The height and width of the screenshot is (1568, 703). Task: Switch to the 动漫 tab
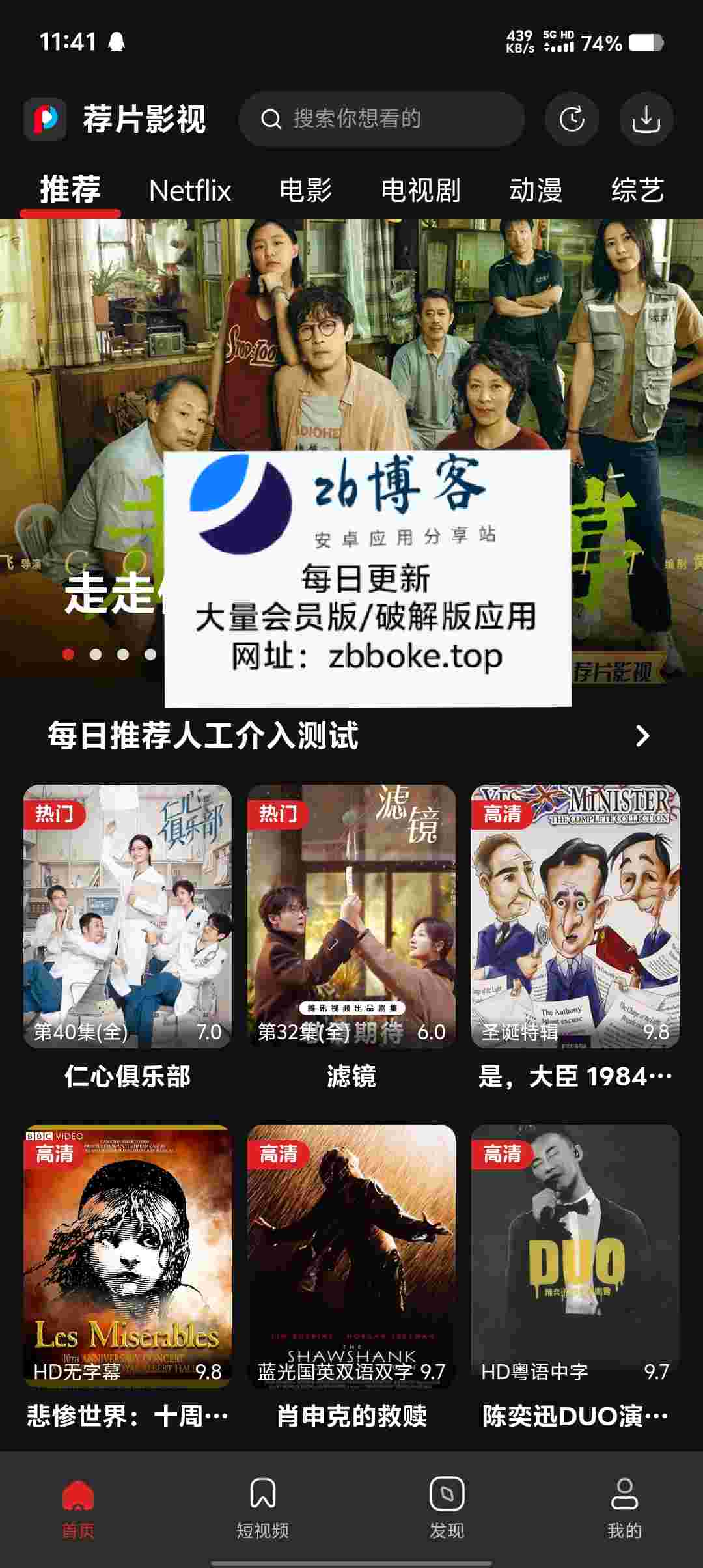(x=535, y=191)
